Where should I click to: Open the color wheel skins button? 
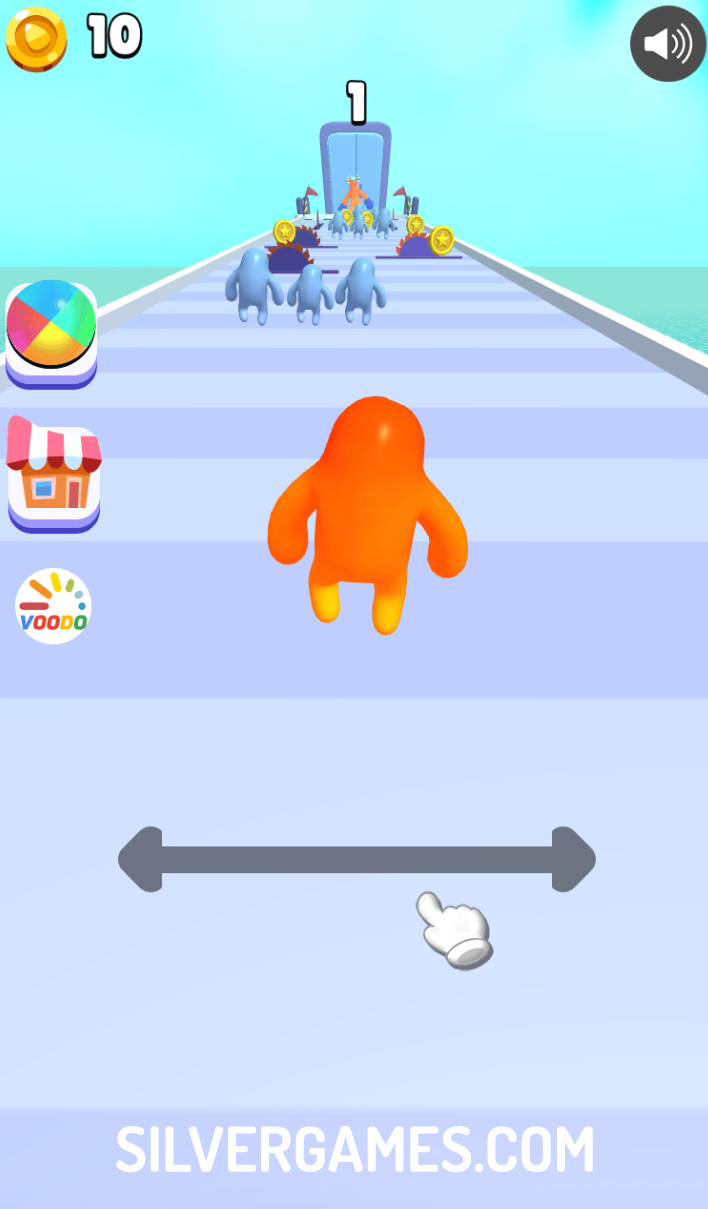[51, 331]
